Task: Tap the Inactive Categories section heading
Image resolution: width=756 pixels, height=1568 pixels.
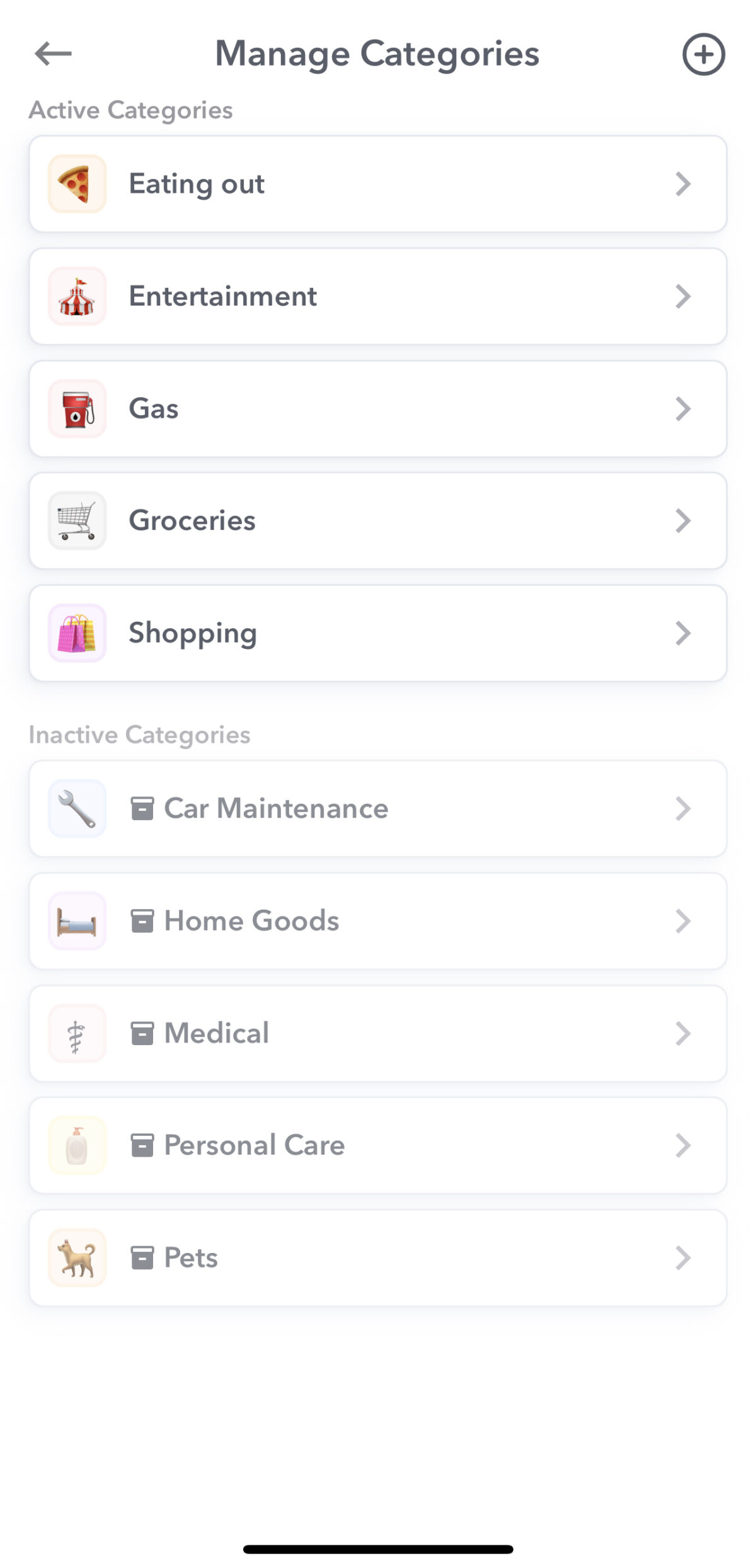Action: pos(140,734)
